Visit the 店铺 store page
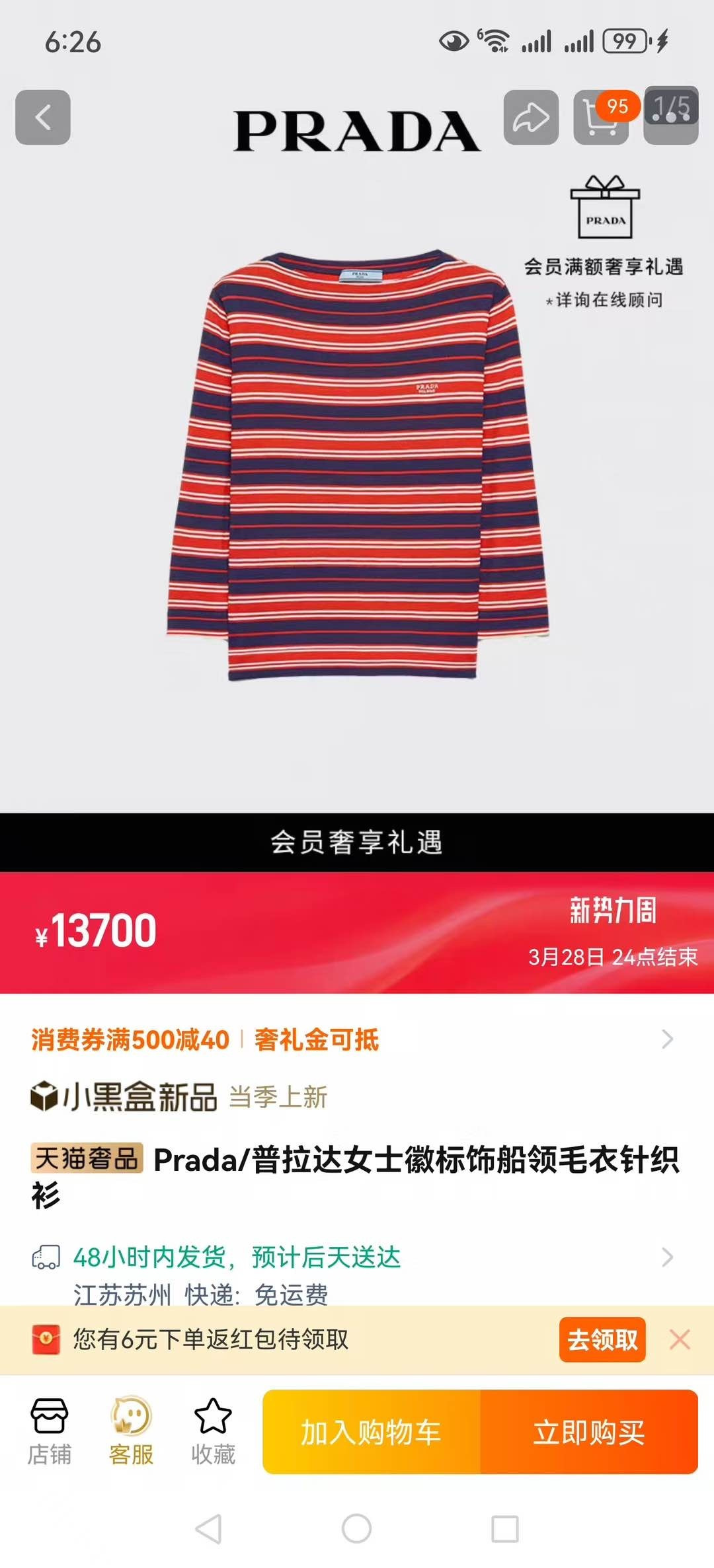The width and height of the screenshot is (714, 1568). 50,1431
